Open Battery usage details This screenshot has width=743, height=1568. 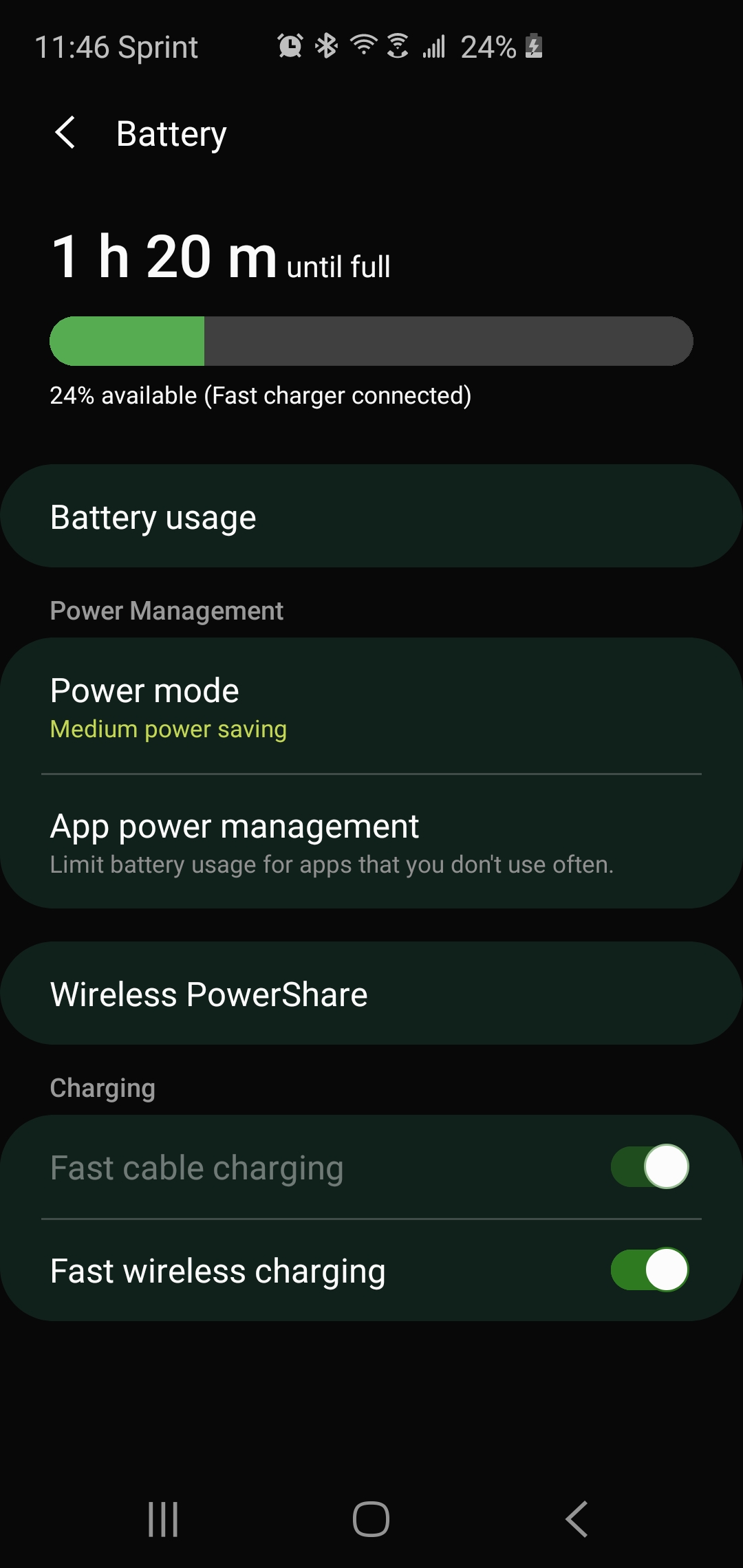coord(371,516)
